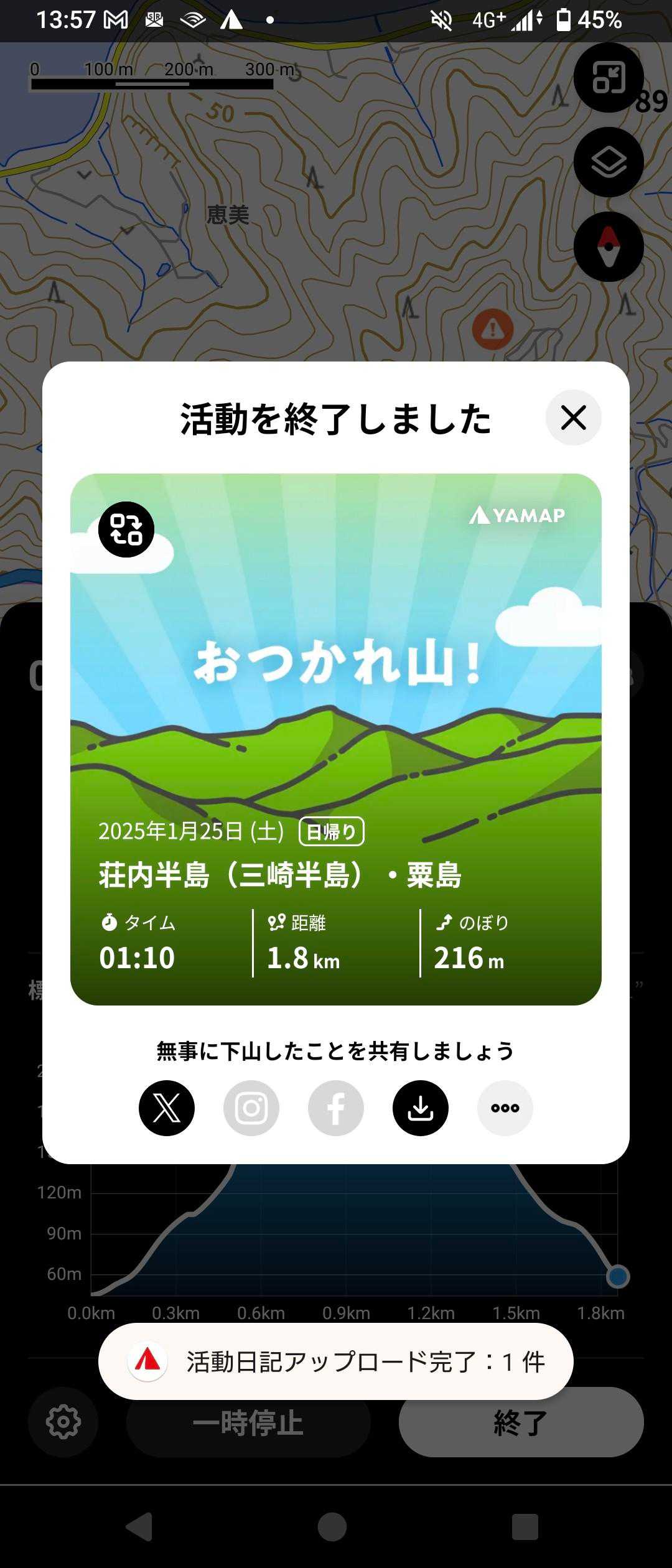Viewport: 672px width, 1568px height.
Task: Open the map layers button
Action: point(609,162)
